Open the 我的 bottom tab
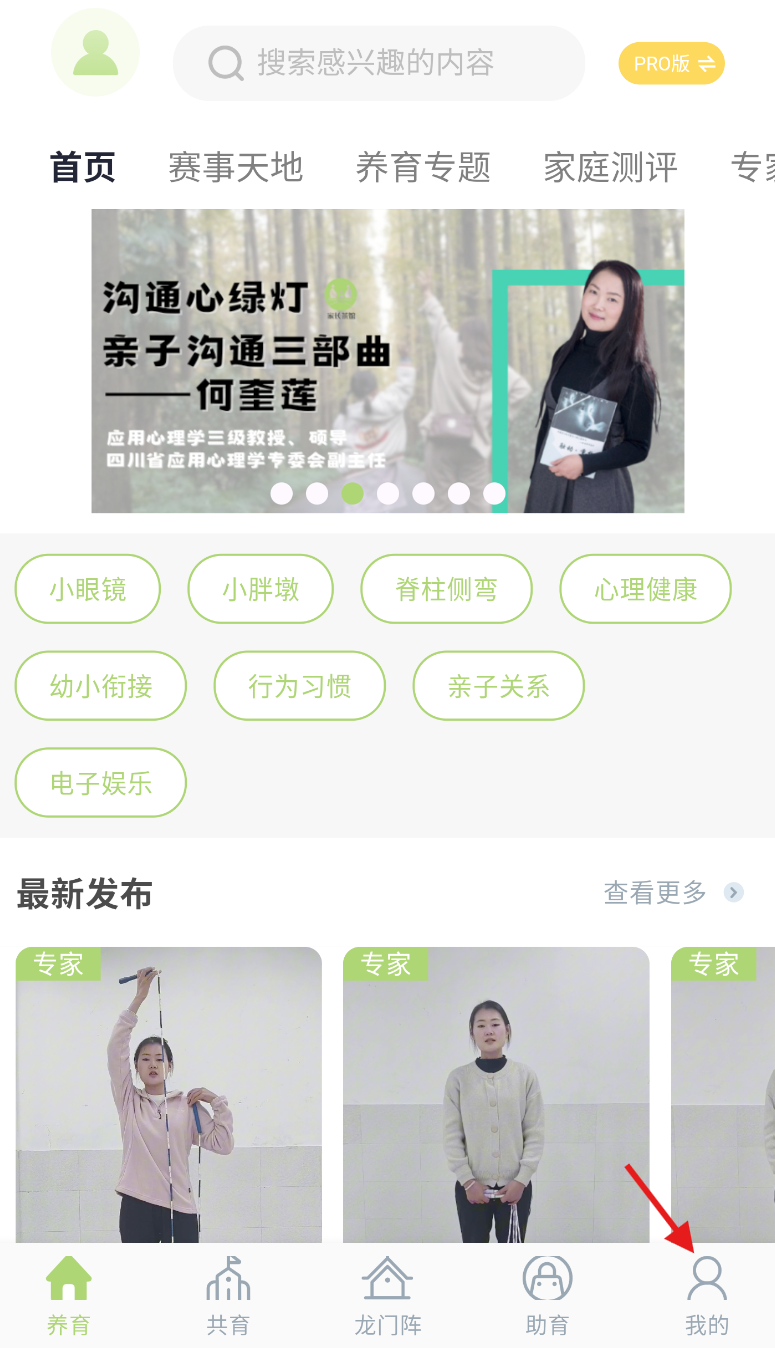This screenshot has height=1348, width=775. tap(707, 1296)
